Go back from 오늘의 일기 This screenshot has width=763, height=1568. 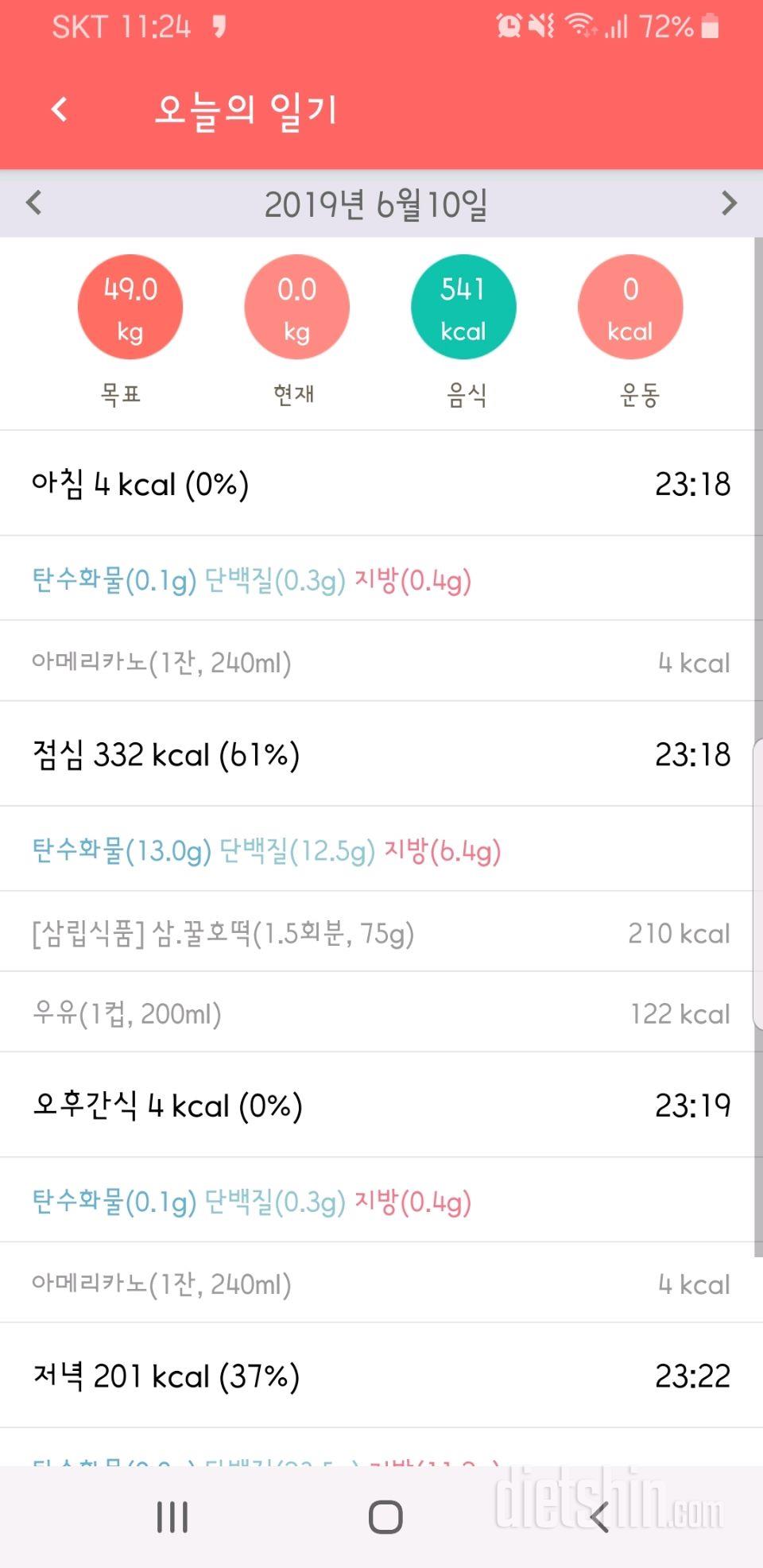(x=59, y=109)
